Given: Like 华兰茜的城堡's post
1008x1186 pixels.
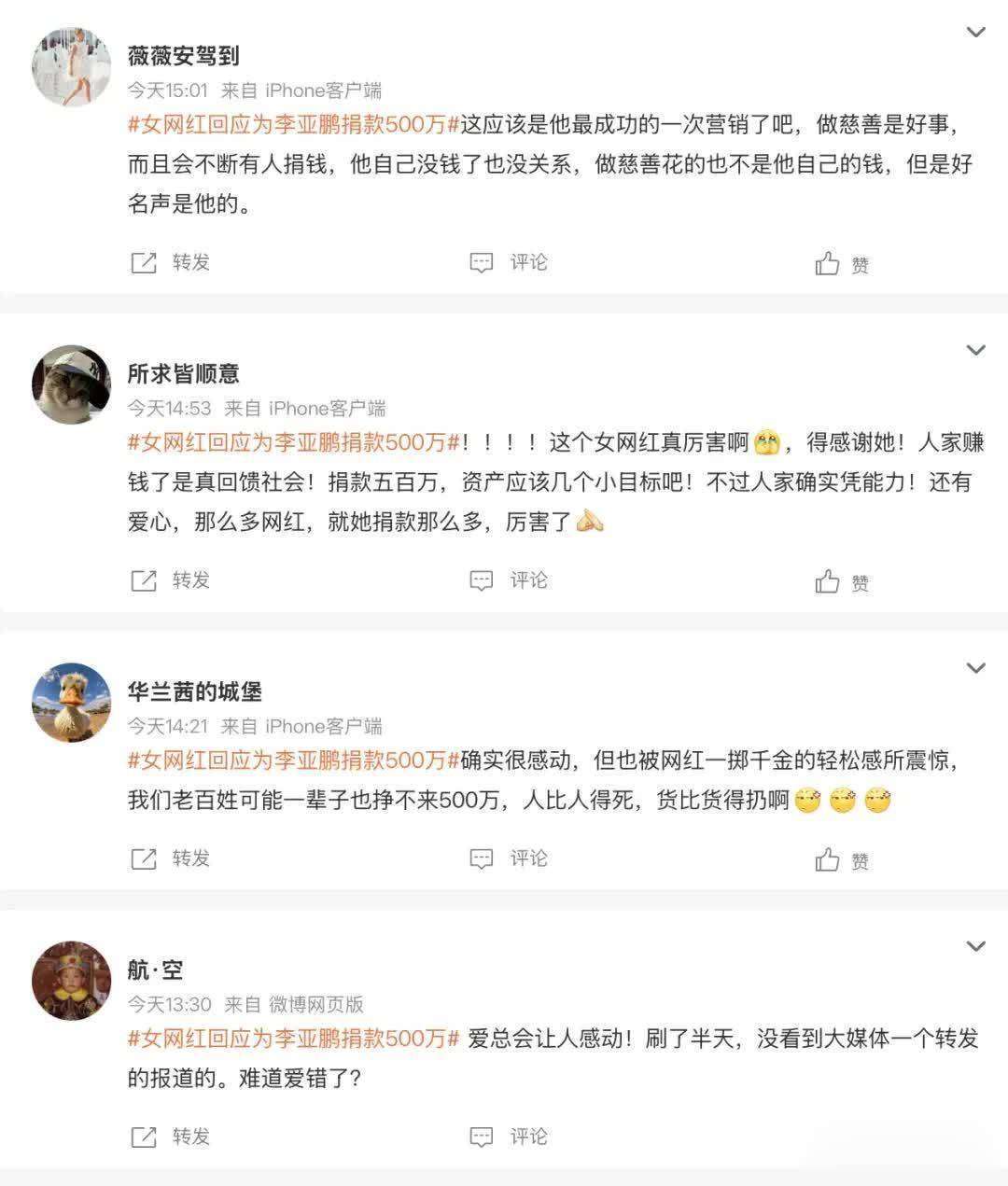Looking at the screenshot, I should click(x=841, y=860).
